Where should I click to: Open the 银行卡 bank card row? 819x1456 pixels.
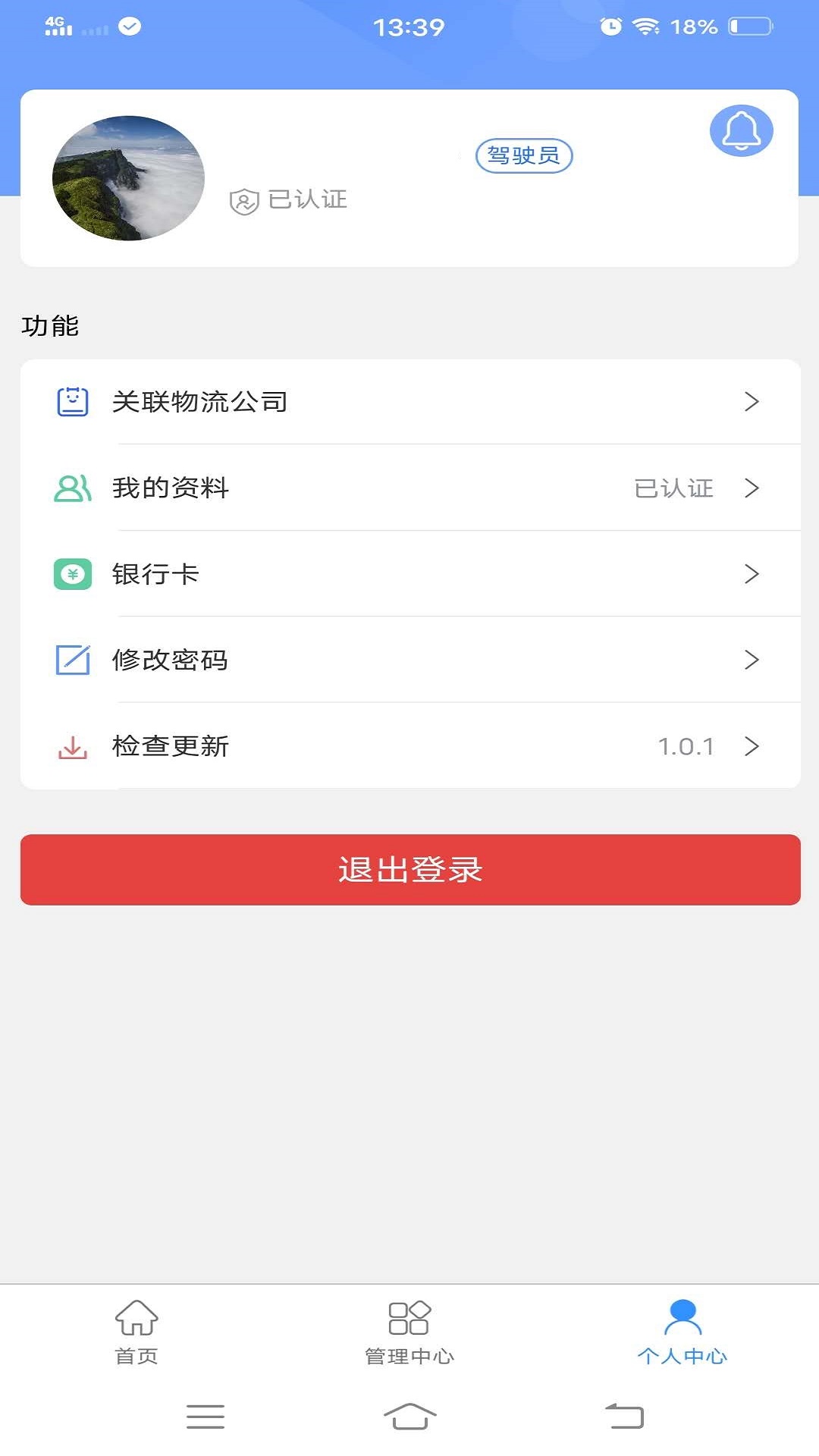click(x=410, y=574)
